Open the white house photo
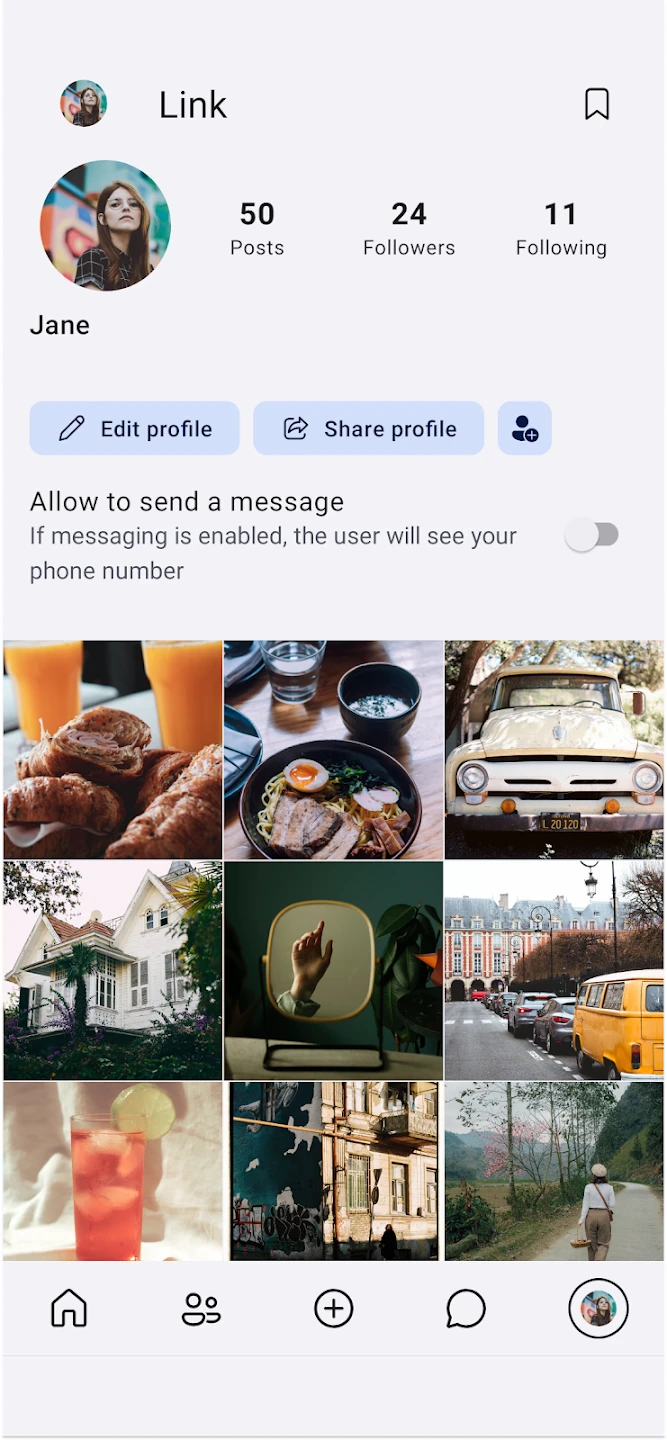667x1440 pixels. (112, 970)
